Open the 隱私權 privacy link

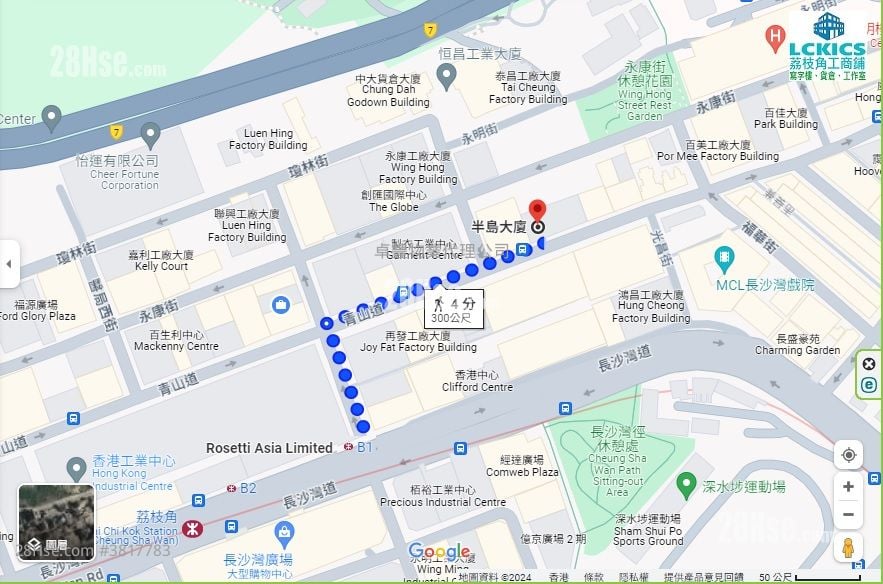click(633, 577)
